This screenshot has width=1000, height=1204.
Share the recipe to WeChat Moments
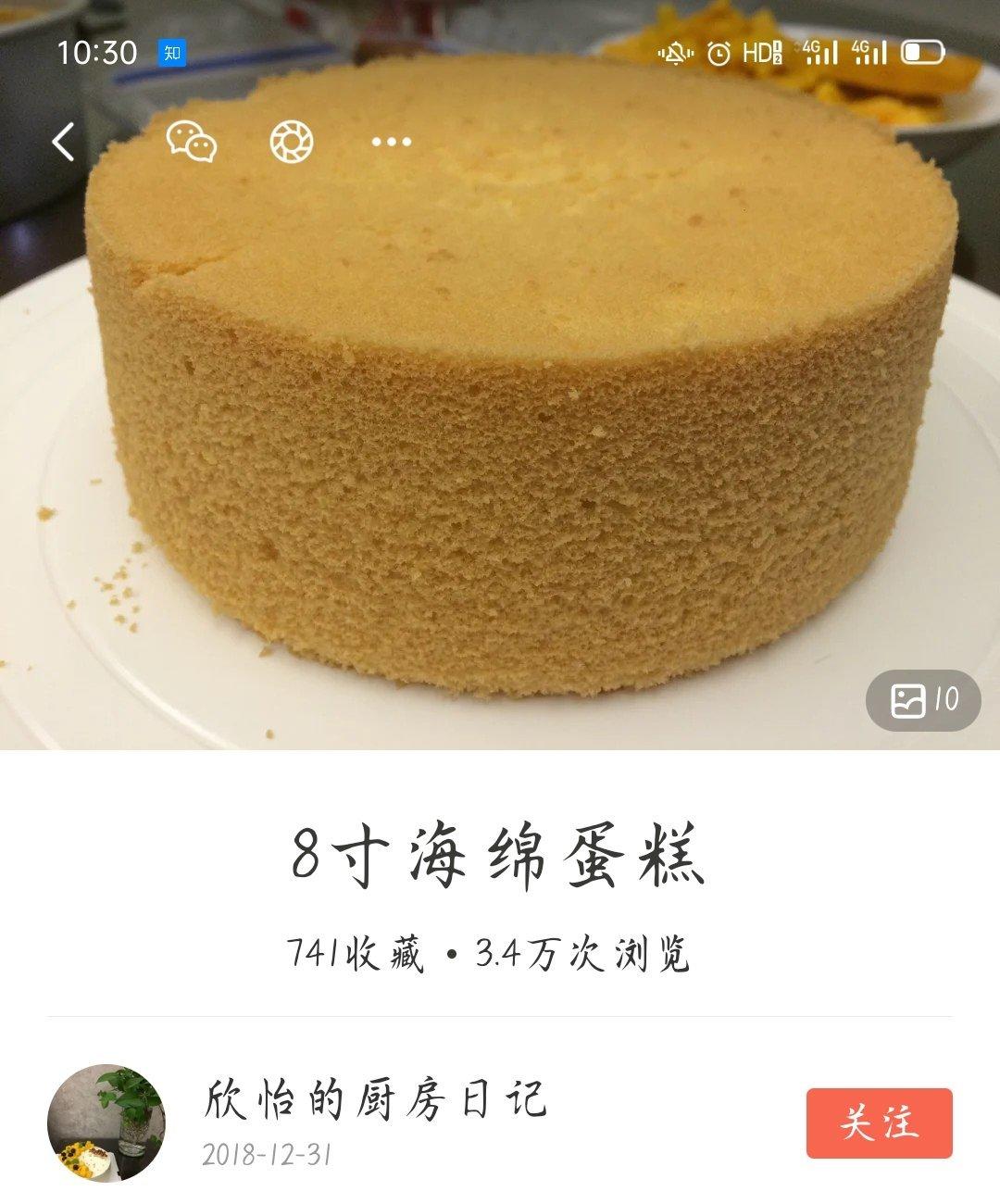(292, 143)
